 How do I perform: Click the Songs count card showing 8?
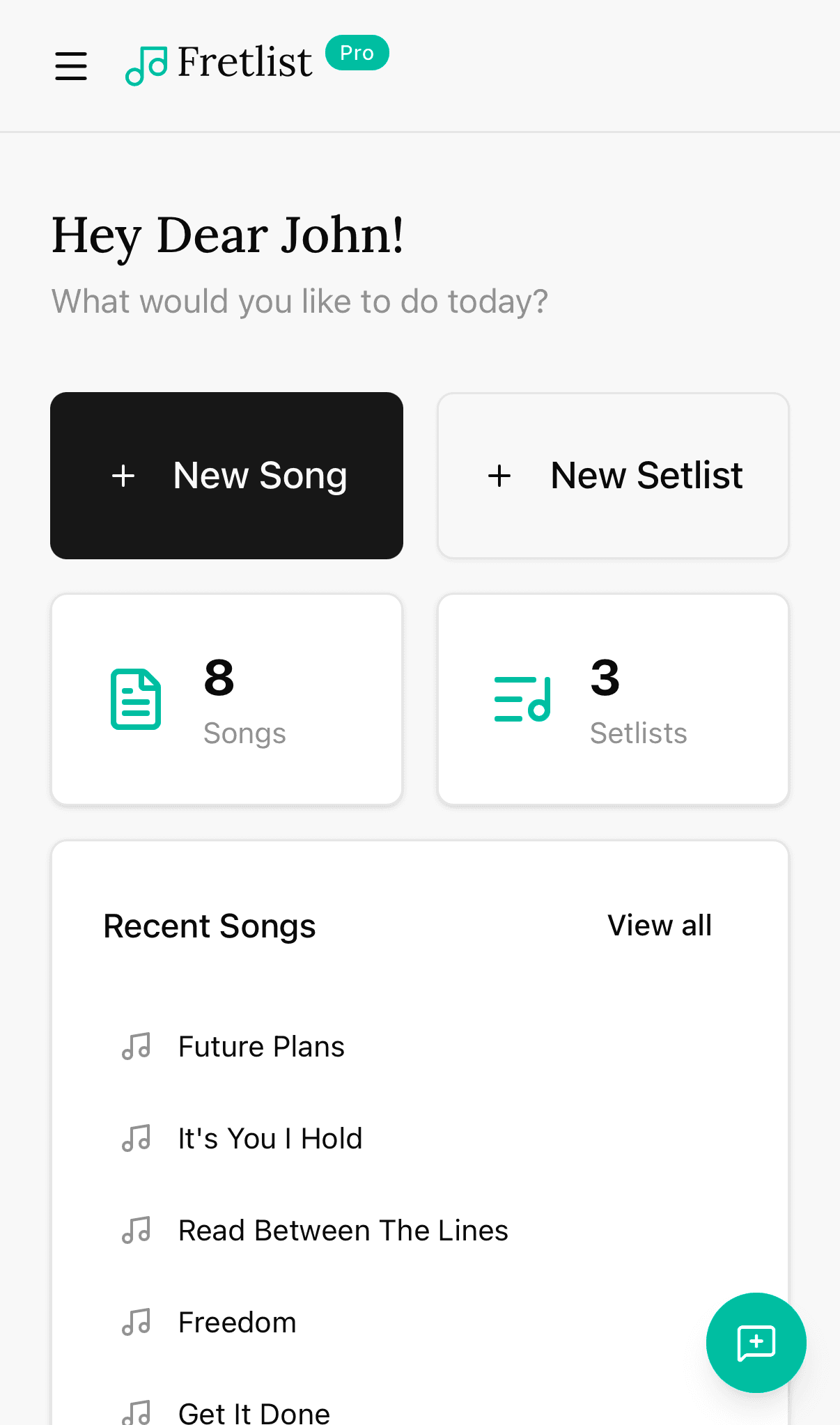[x=226, y=699]
